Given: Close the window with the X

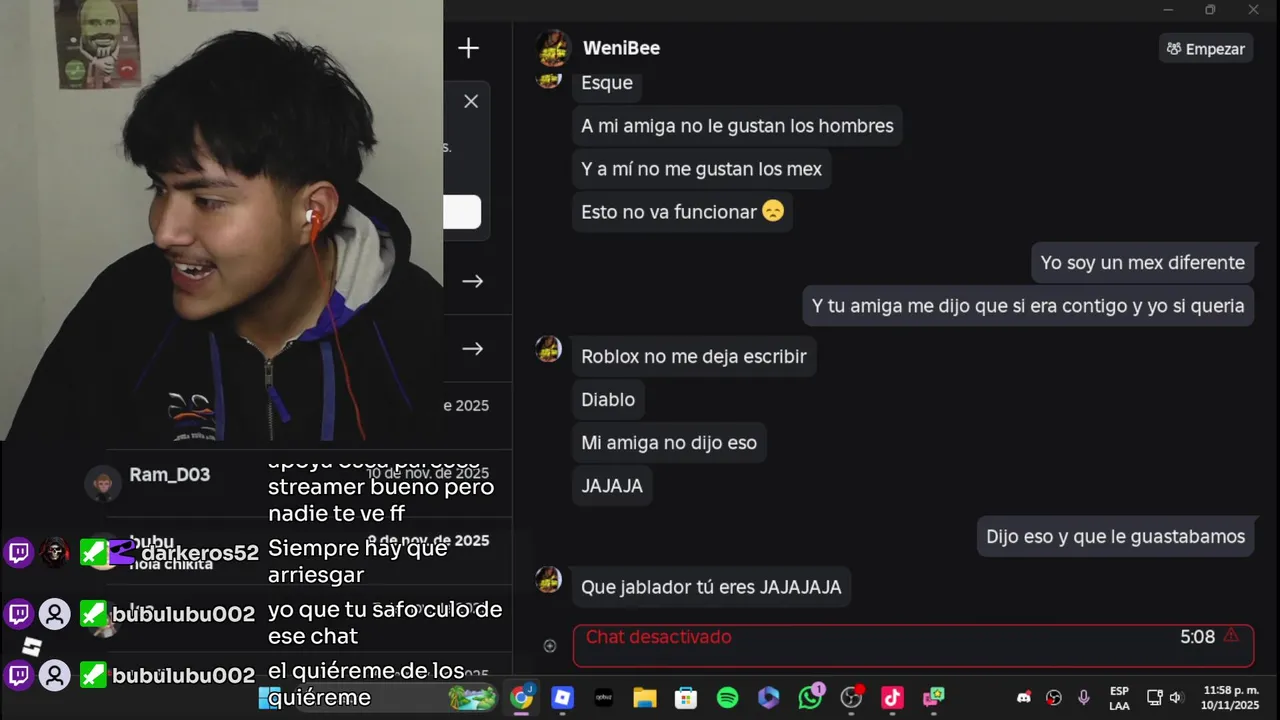Looking at the screenshot, I should (x=1253, y=10).
